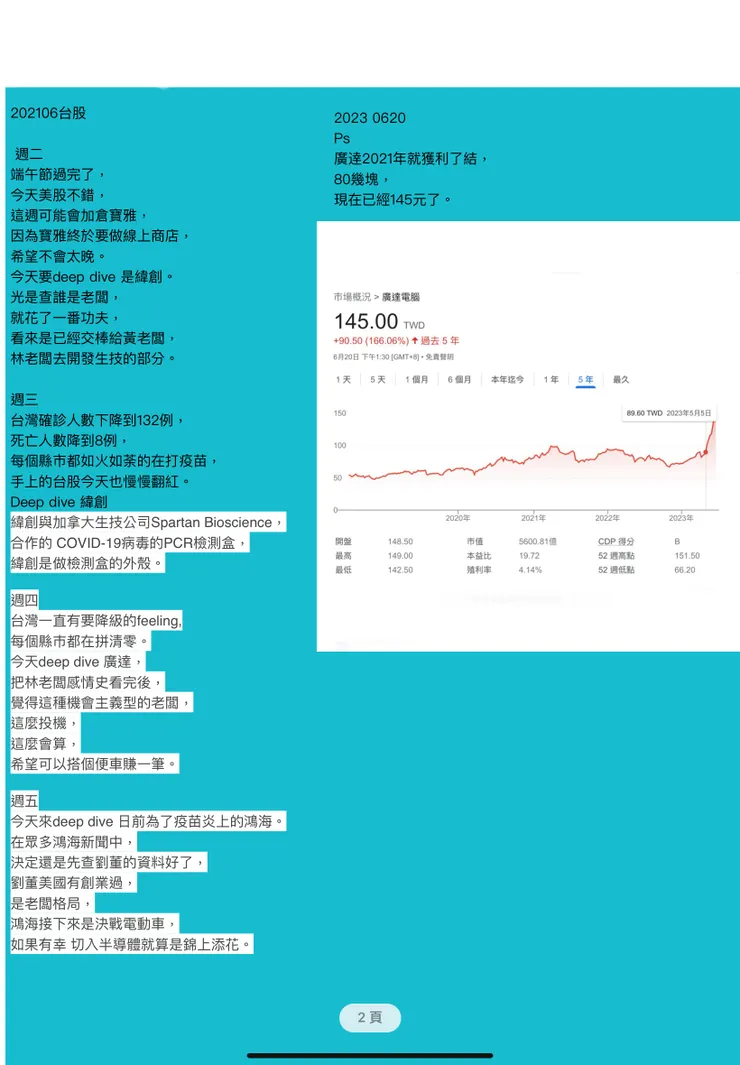
Task: Switch to the 最久 maximum range
Action: point(620,380)
